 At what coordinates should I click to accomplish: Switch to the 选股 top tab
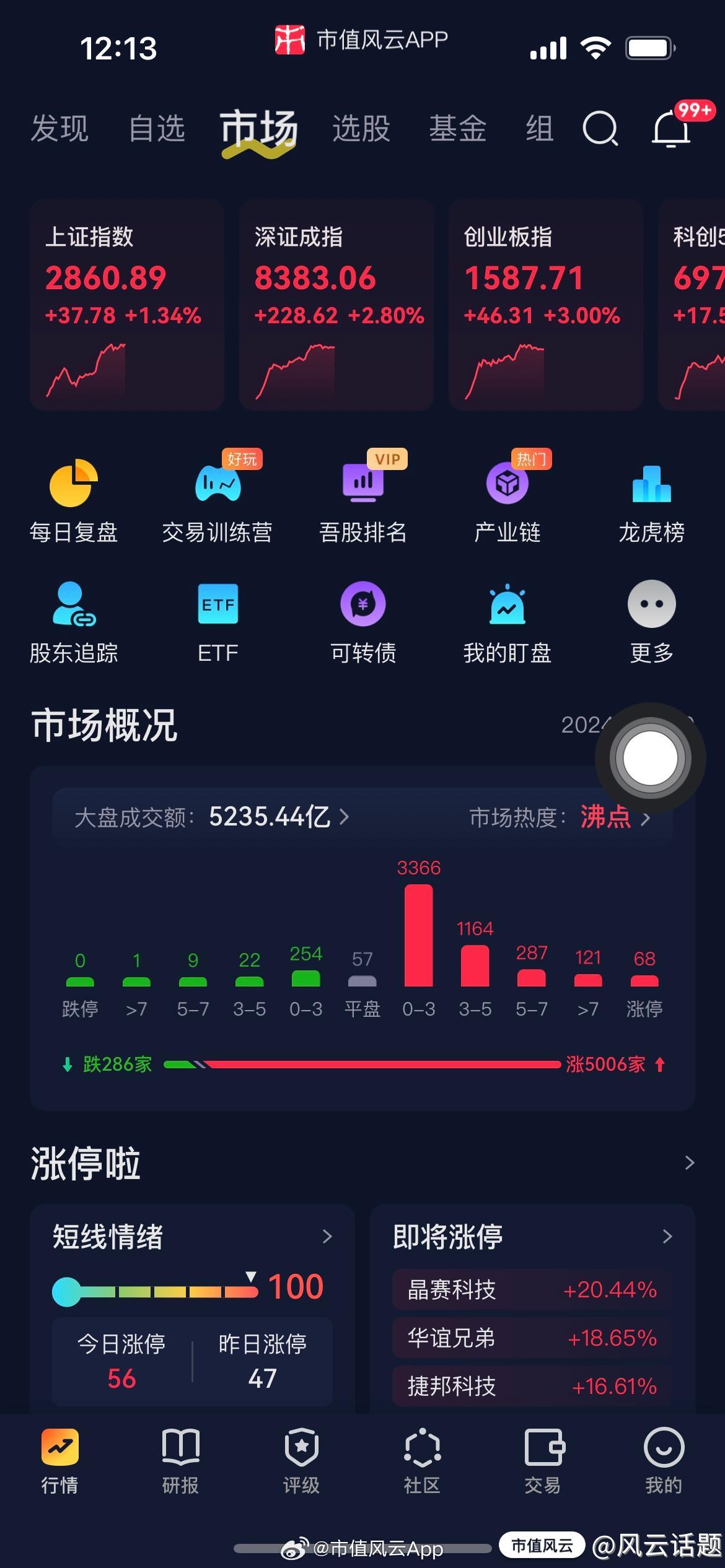[x=361, y=129]
